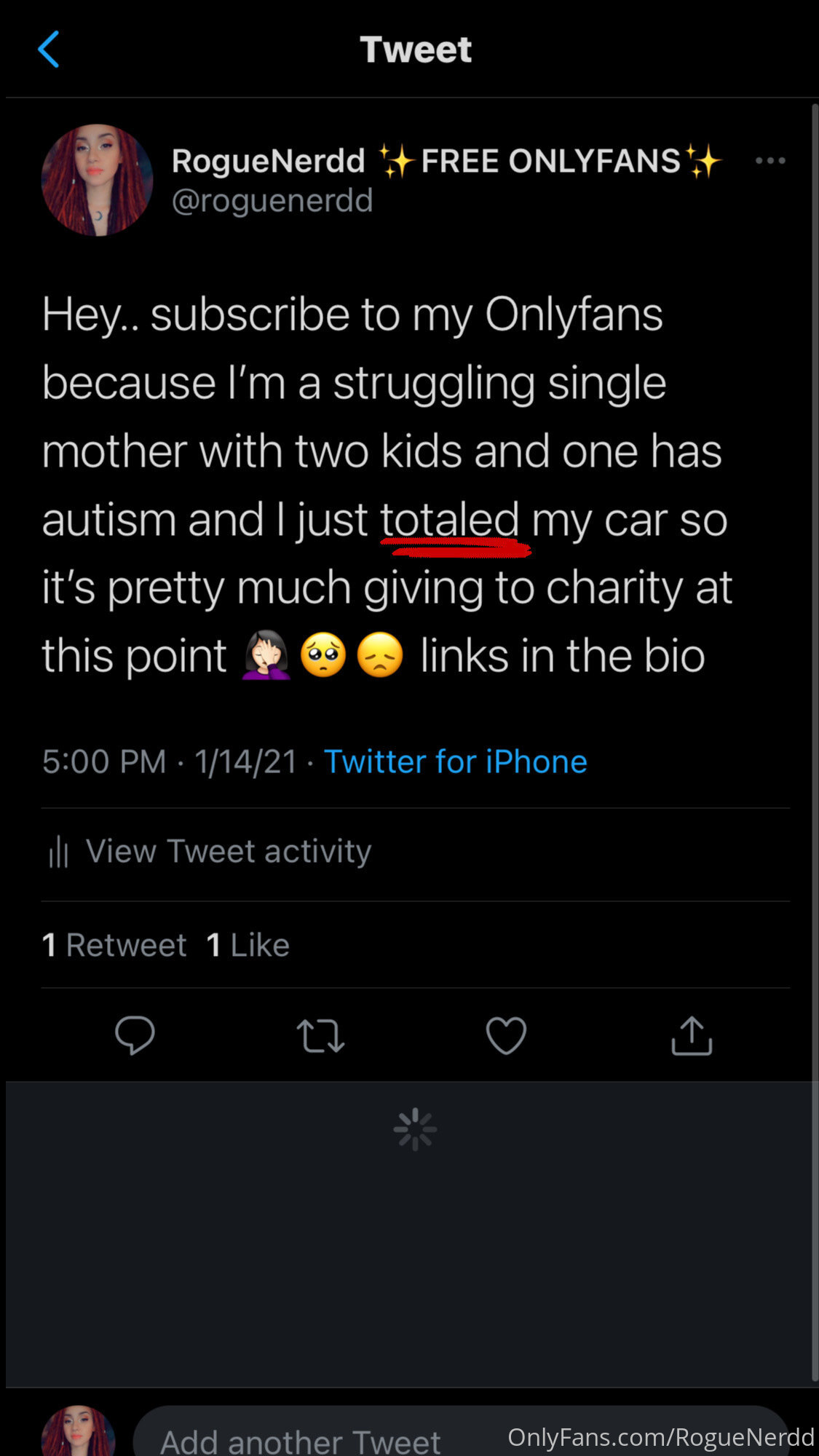Retweet this tweet
819x1456 pixels.
click(320, 1036)
